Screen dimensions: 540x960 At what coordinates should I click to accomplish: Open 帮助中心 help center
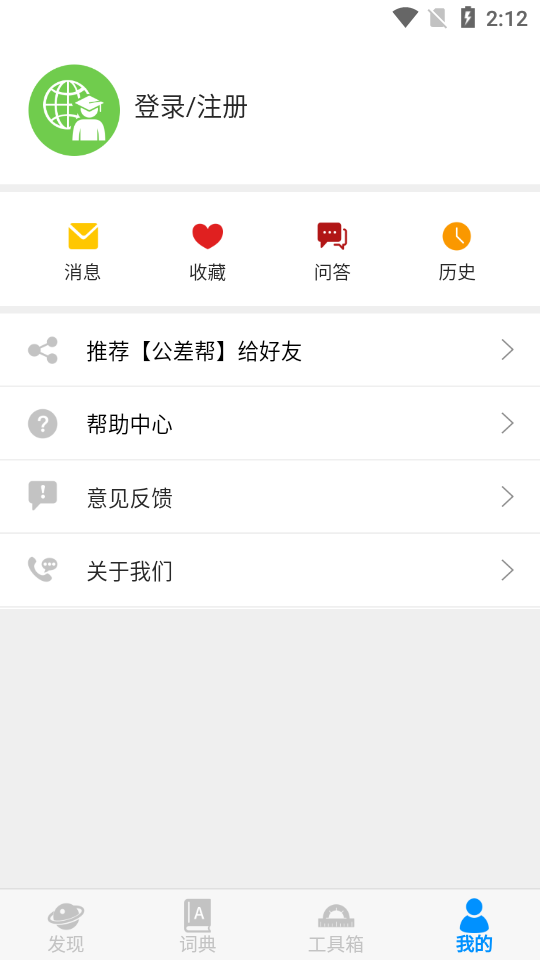coord(270,424)
